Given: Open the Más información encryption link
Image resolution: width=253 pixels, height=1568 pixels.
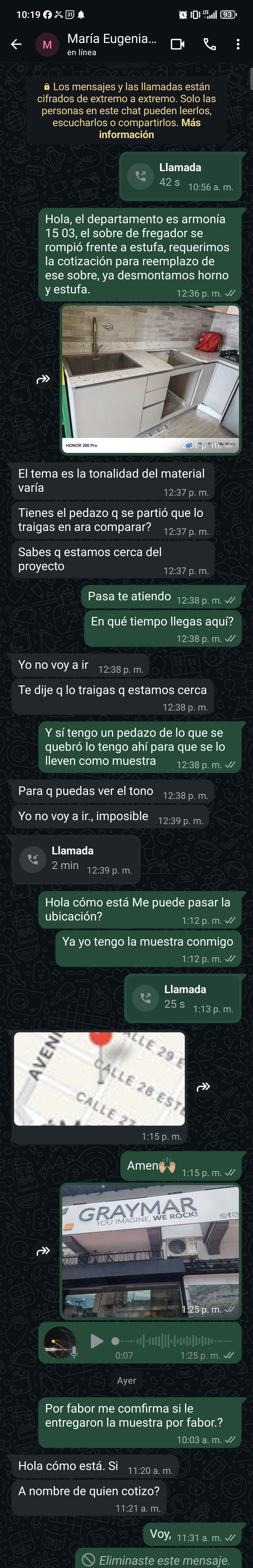Looking at the screenshot, I should (127, 135).
